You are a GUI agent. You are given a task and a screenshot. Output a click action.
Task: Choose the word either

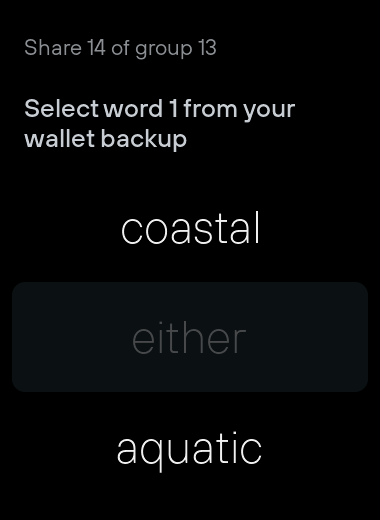point(190,337)
